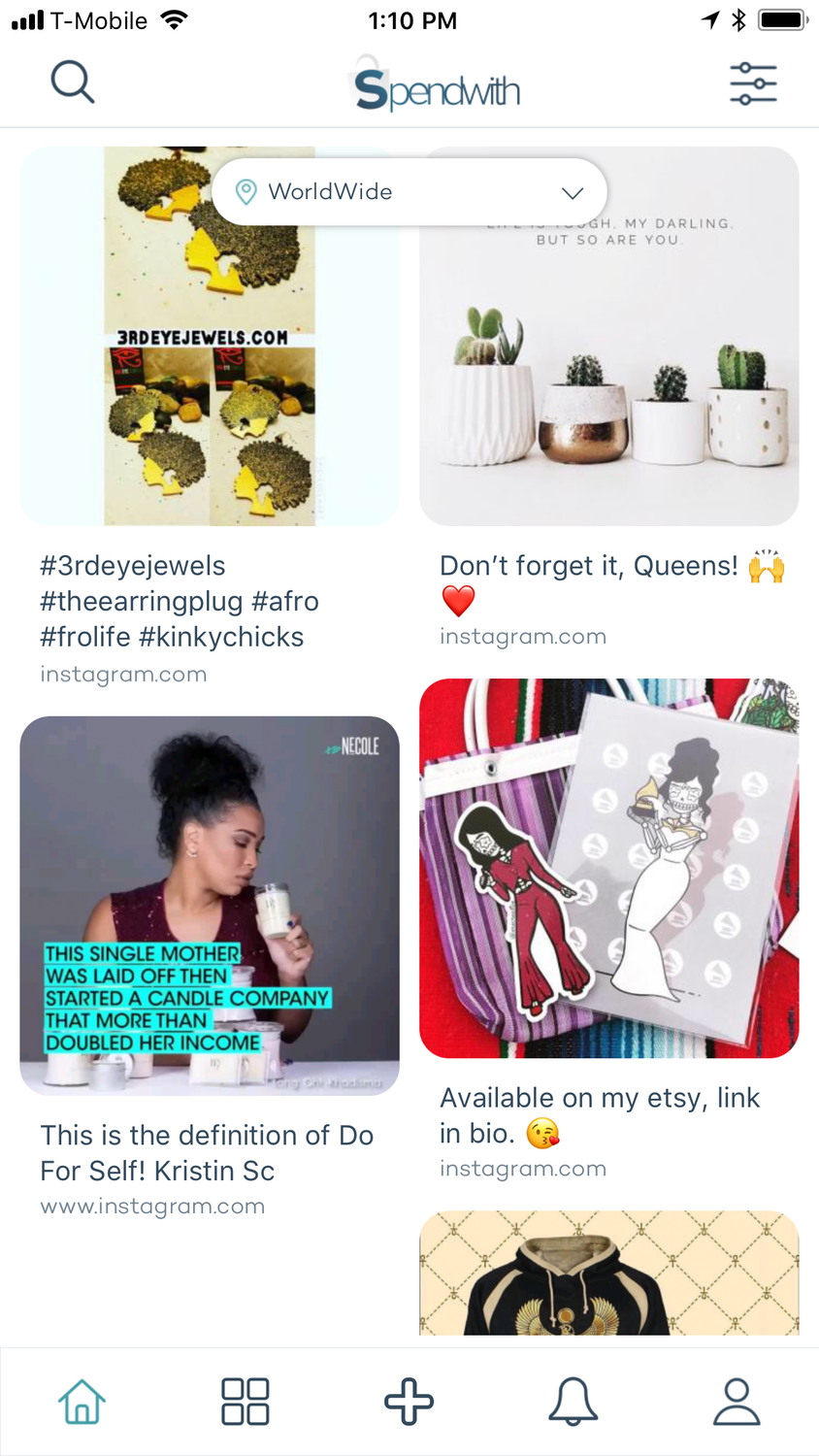
Task: Open the black and gold hoodie post
Action: 608,1273
